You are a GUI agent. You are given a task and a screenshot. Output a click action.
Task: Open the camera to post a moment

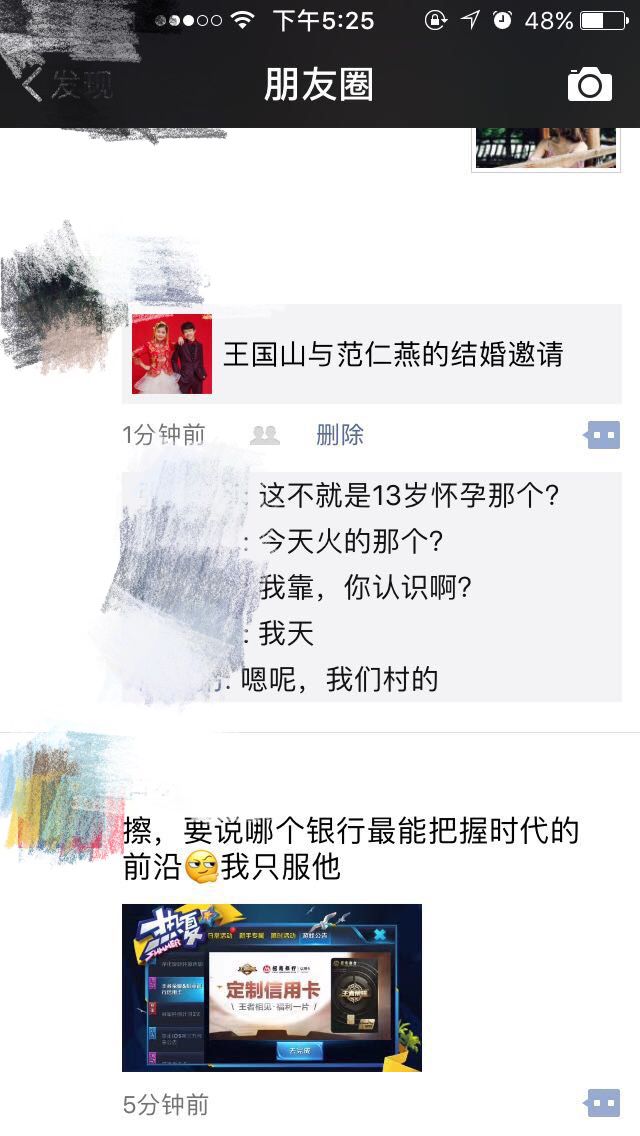(589, 85)
